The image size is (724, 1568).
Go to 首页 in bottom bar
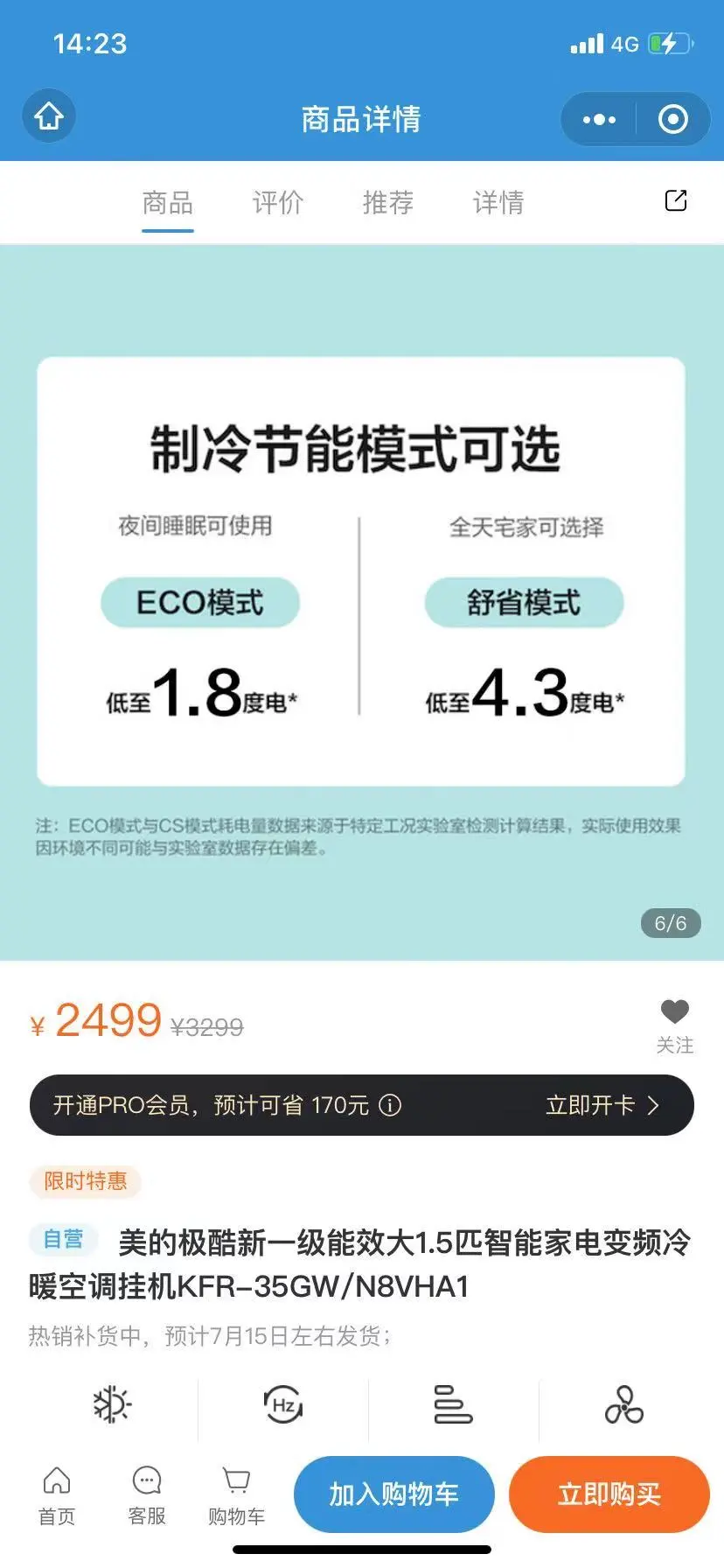(x=57, y=1495)
